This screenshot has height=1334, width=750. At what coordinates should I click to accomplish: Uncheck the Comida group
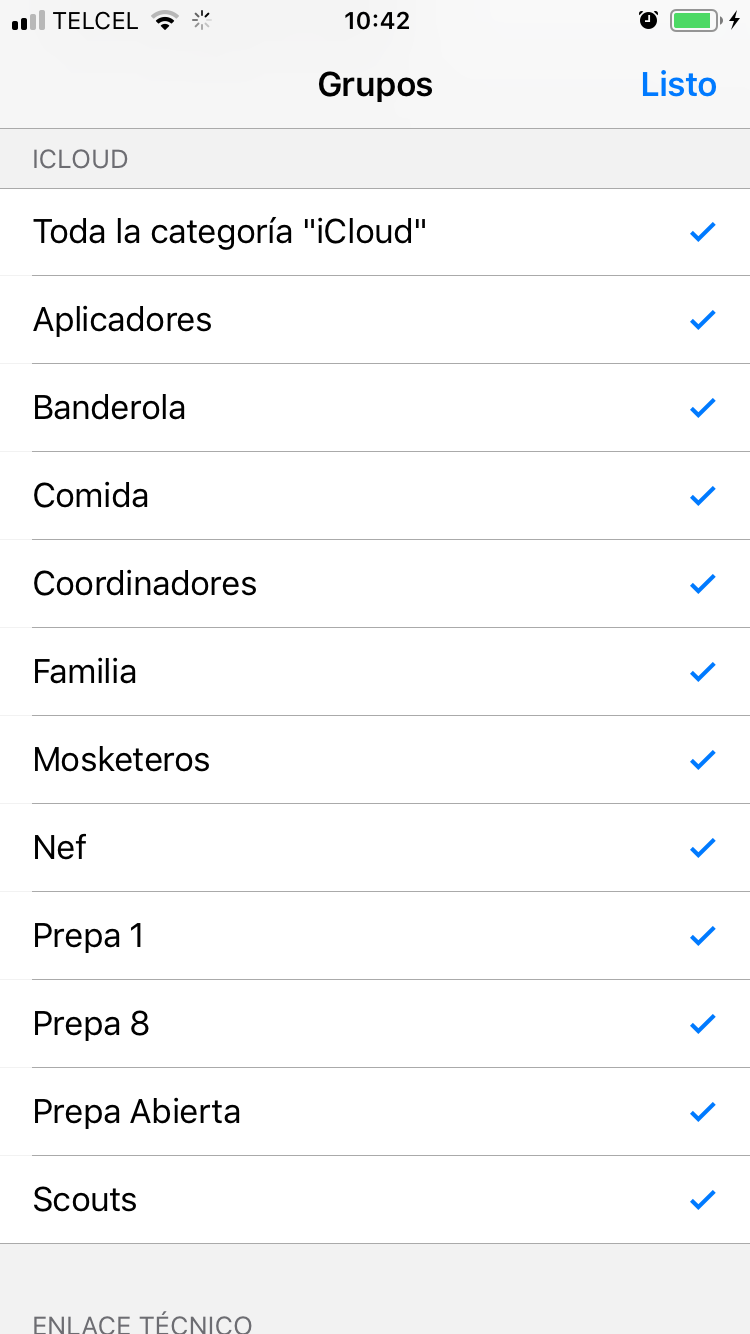(x=703, y=495)
